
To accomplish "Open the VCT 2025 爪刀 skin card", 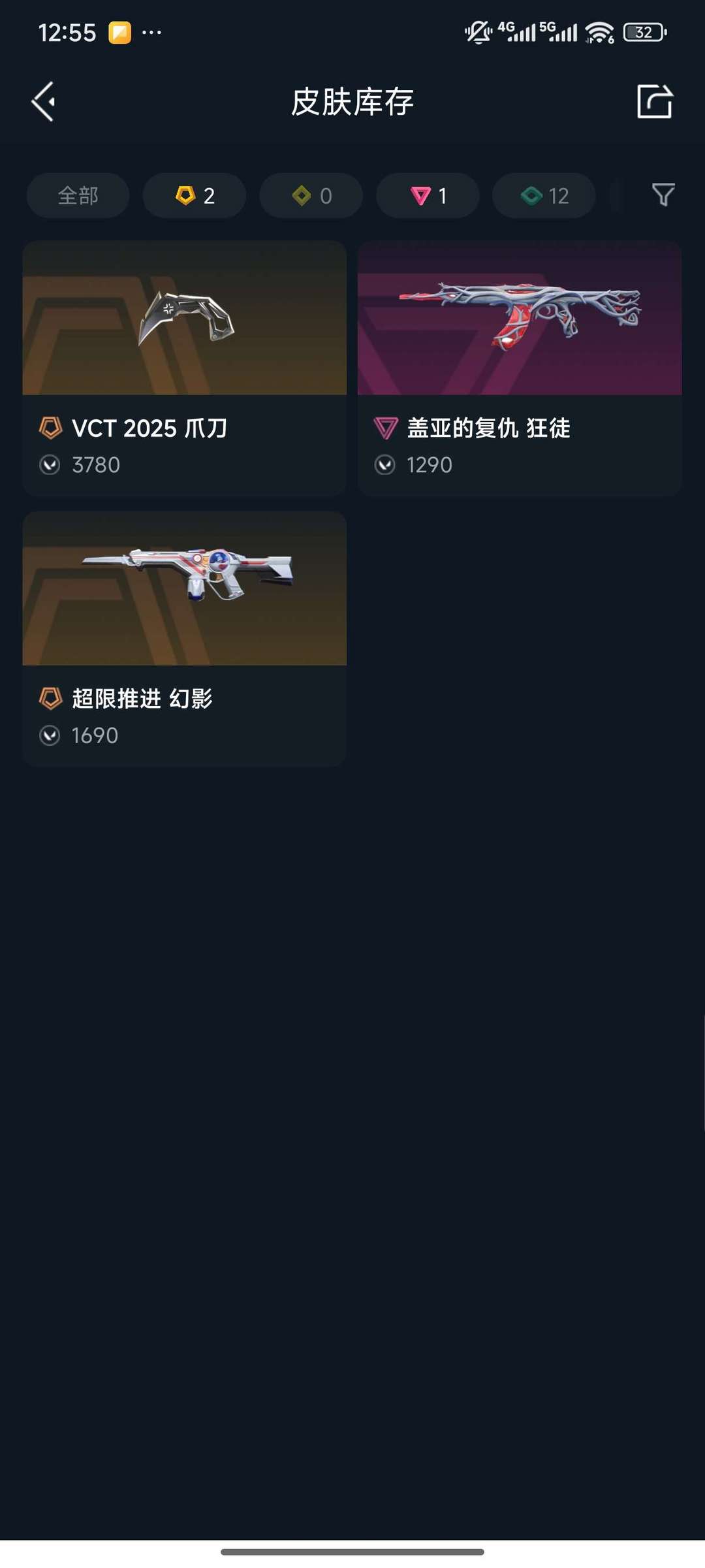I will (185, 368).
